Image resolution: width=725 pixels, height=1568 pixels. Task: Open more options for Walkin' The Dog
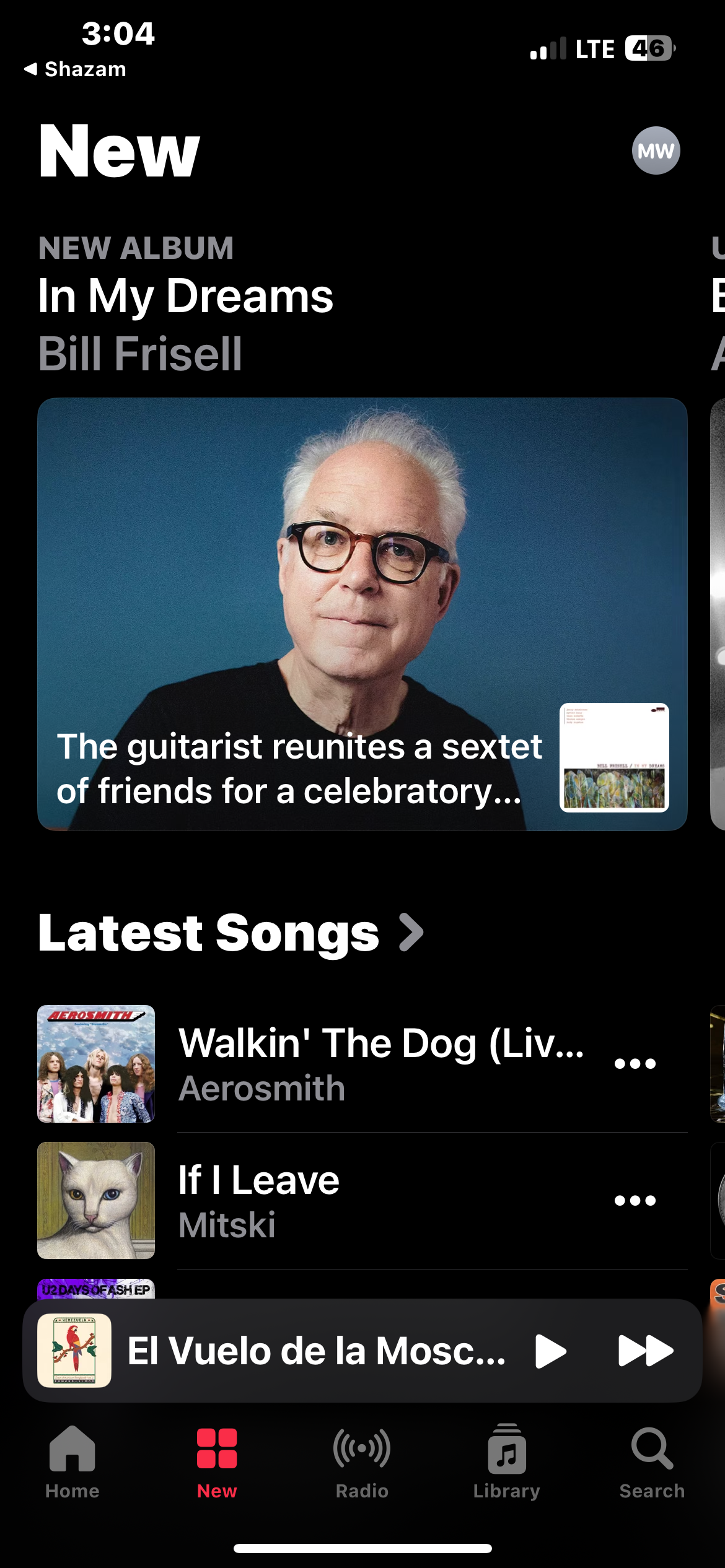pos(635,1064)
